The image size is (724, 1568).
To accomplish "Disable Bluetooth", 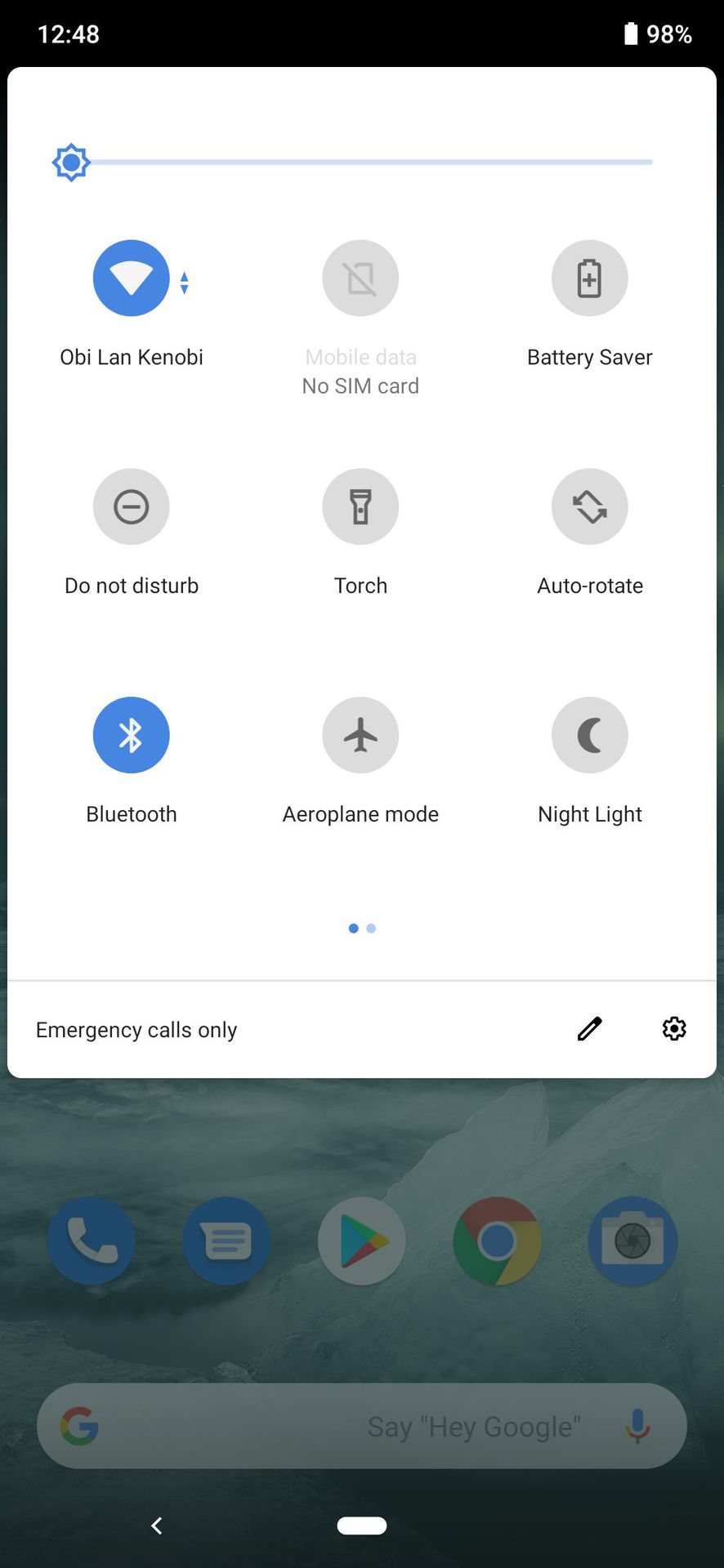I will (x=132, y=735).
